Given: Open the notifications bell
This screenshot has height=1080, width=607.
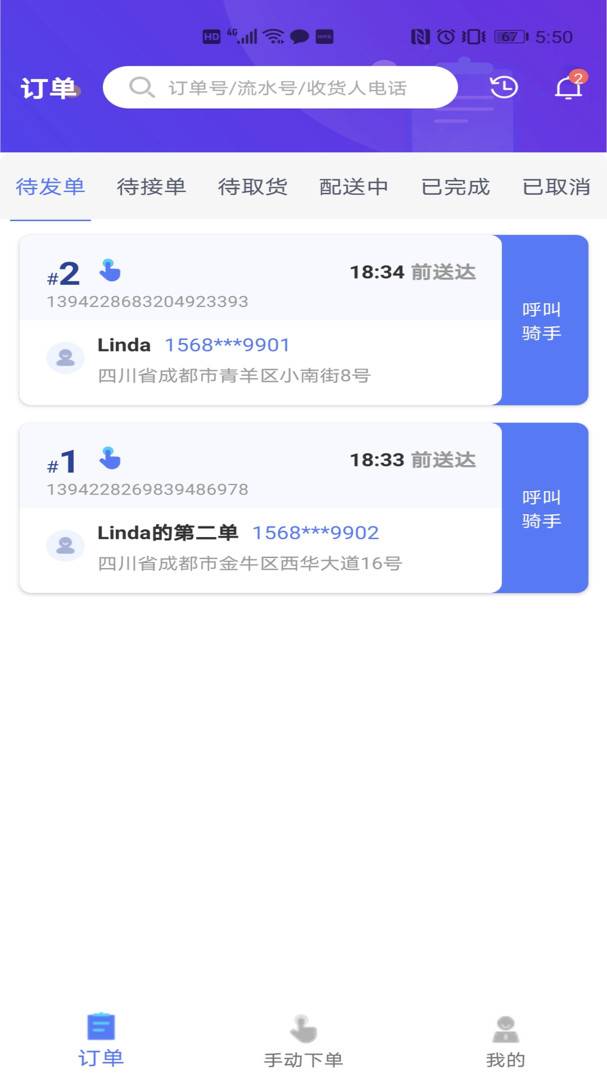Looking at the screenshot, I should pos(568,88).
